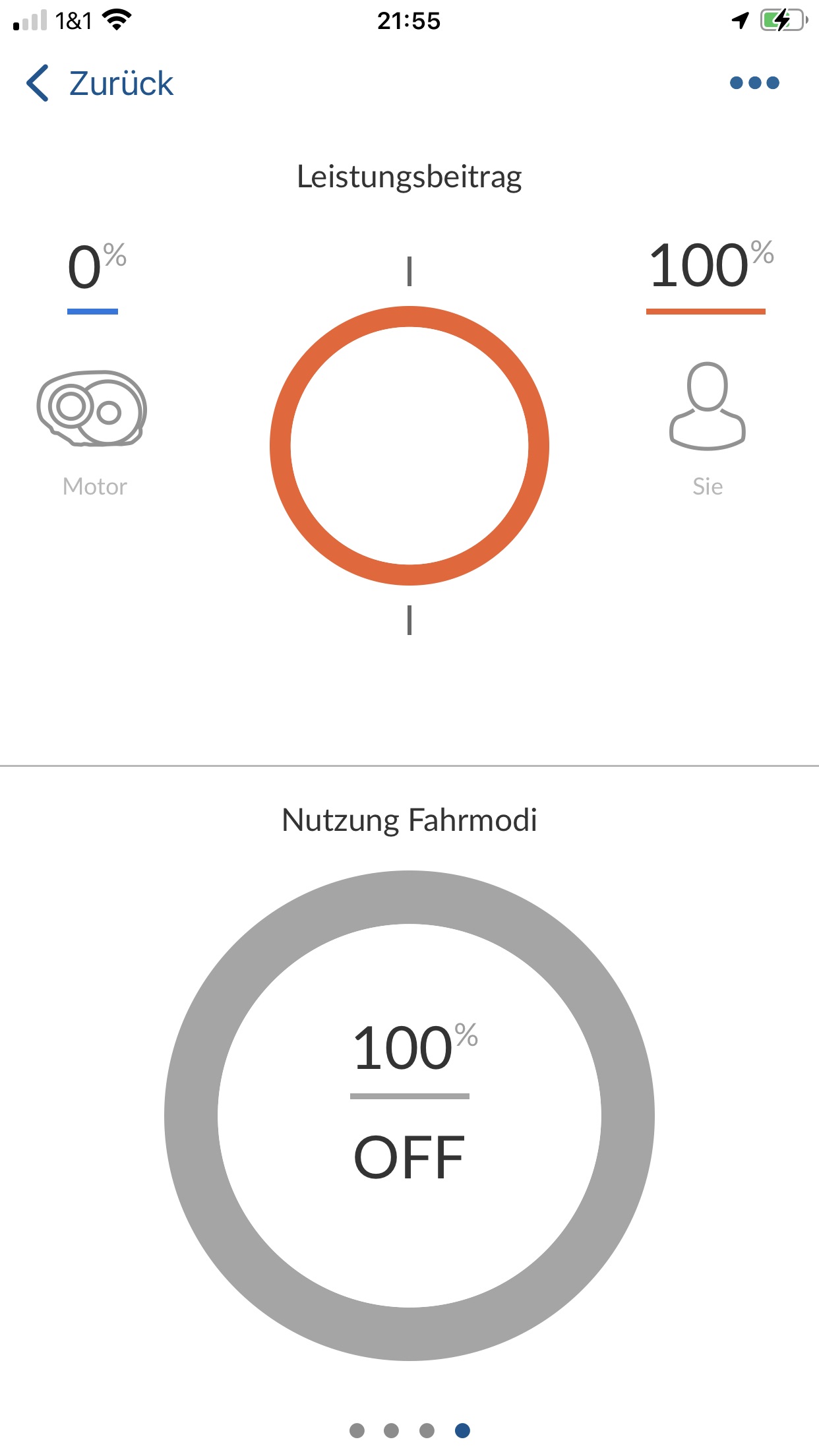Open the three-dot overflow menu

(754, 83)
